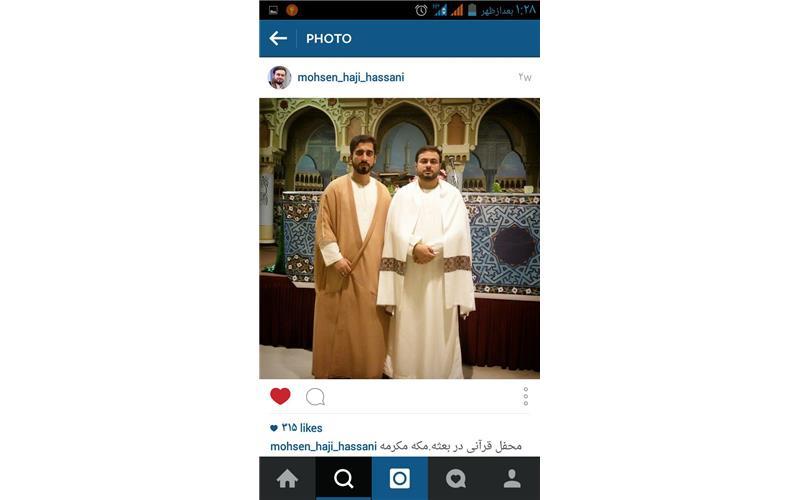Switch to the Home feed tab

(287, 479)
